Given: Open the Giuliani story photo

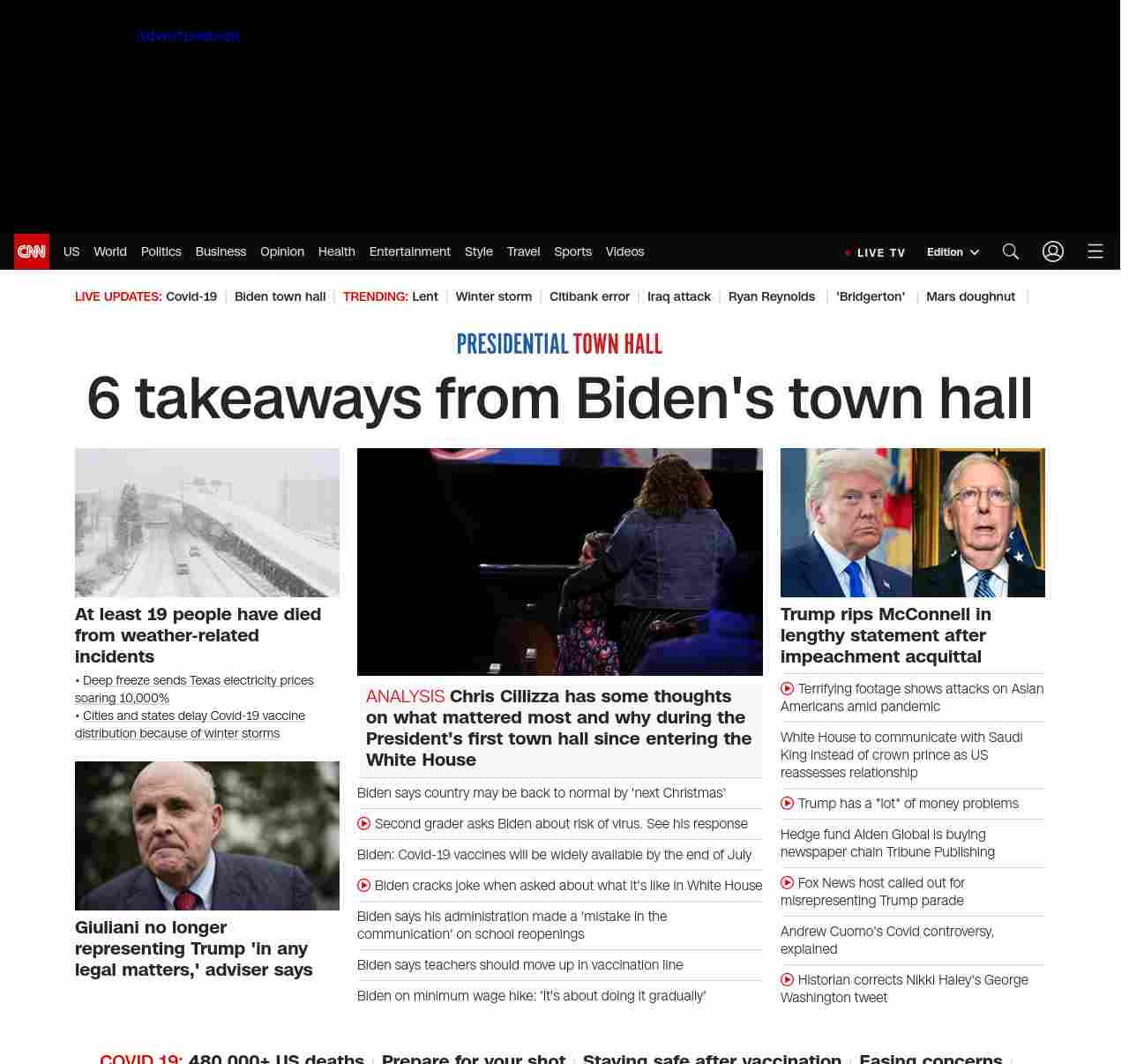Looking at the screenshot, I should pos(207,835).
